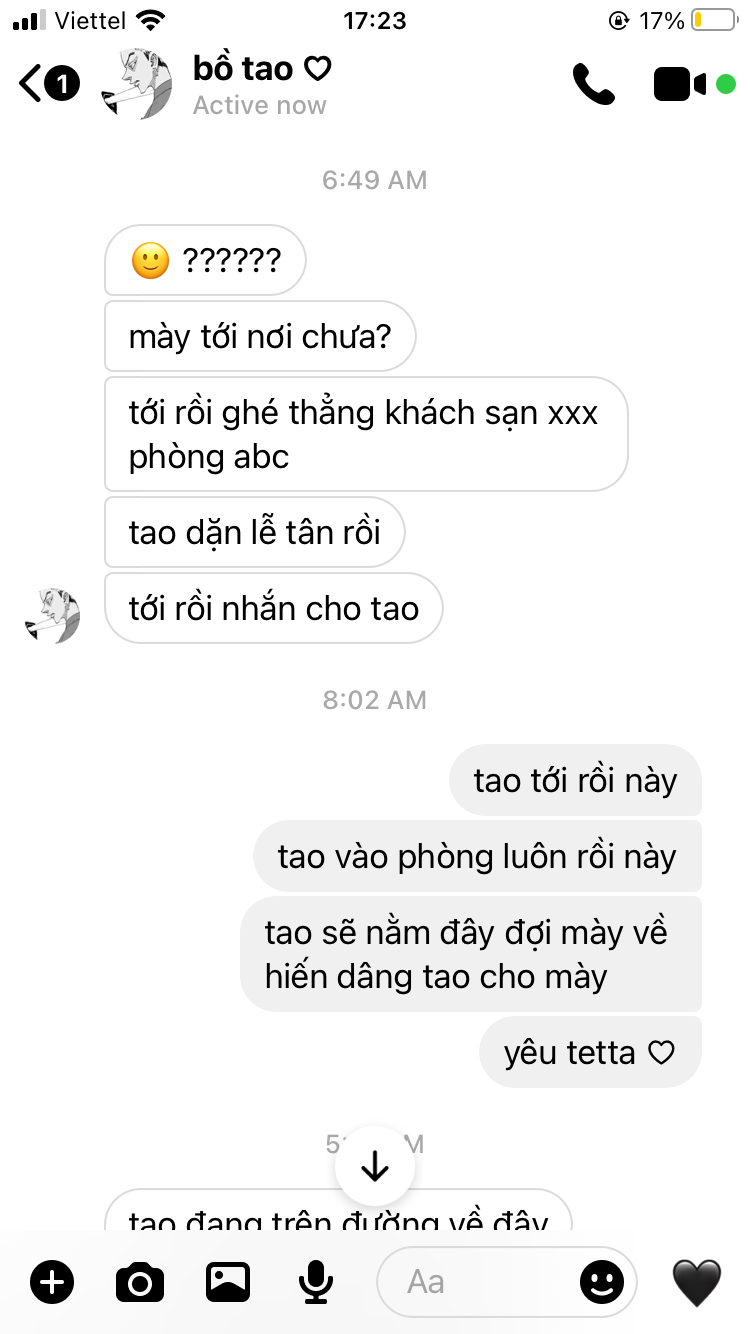Image resolution: width=750 pixels, height=1334 pixels.
Task: Jump to latest messages with down arrow
Action: click(375, 1166)
